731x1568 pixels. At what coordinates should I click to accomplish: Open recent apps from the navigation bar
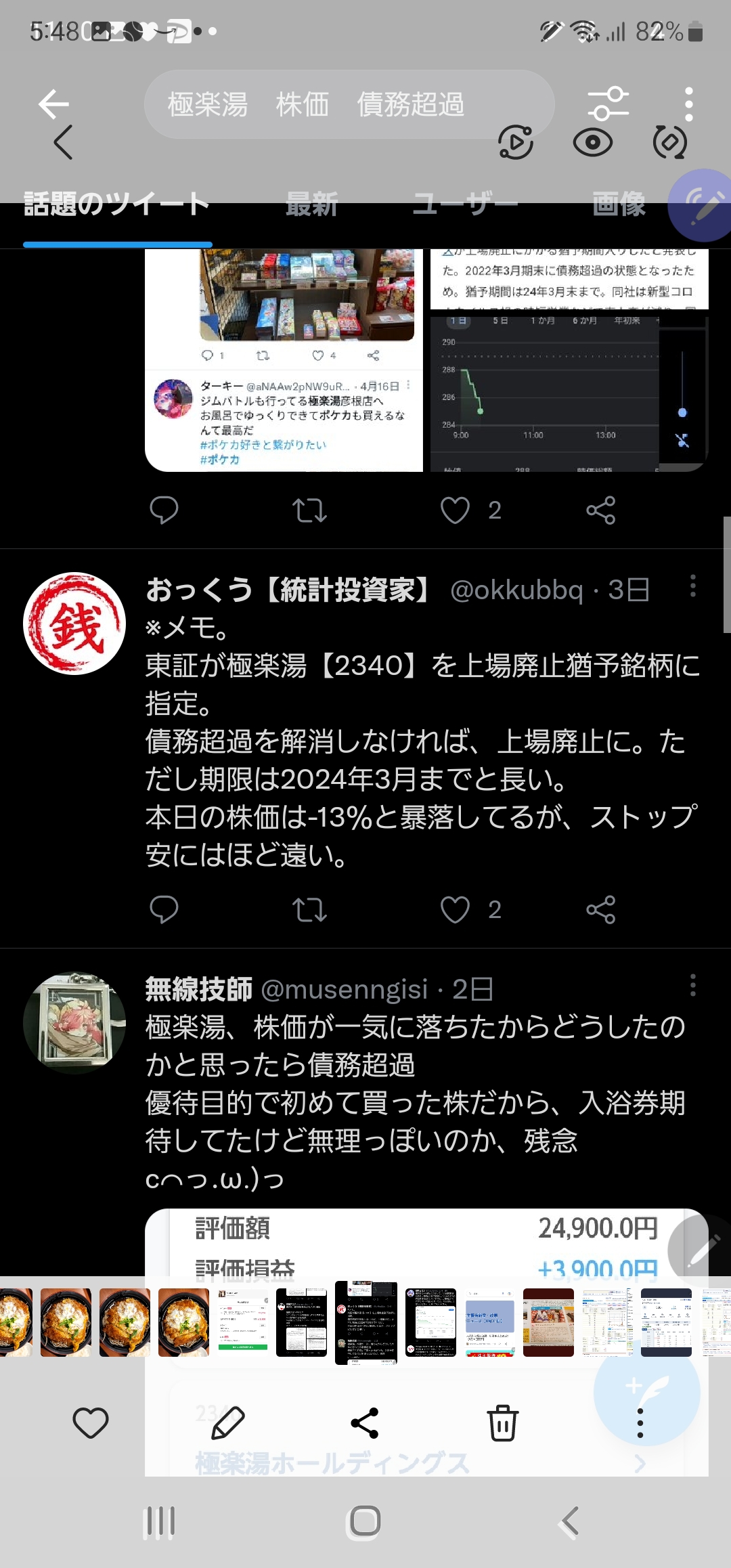(160, 1523)
